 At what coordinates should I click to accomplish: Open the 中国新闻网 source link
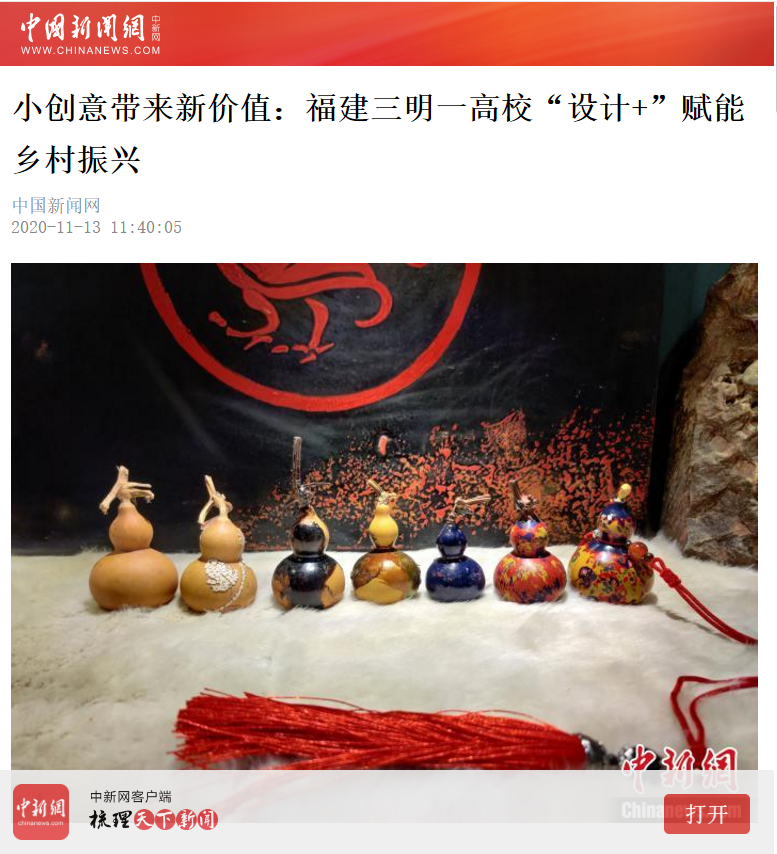[x=56, y=206]
